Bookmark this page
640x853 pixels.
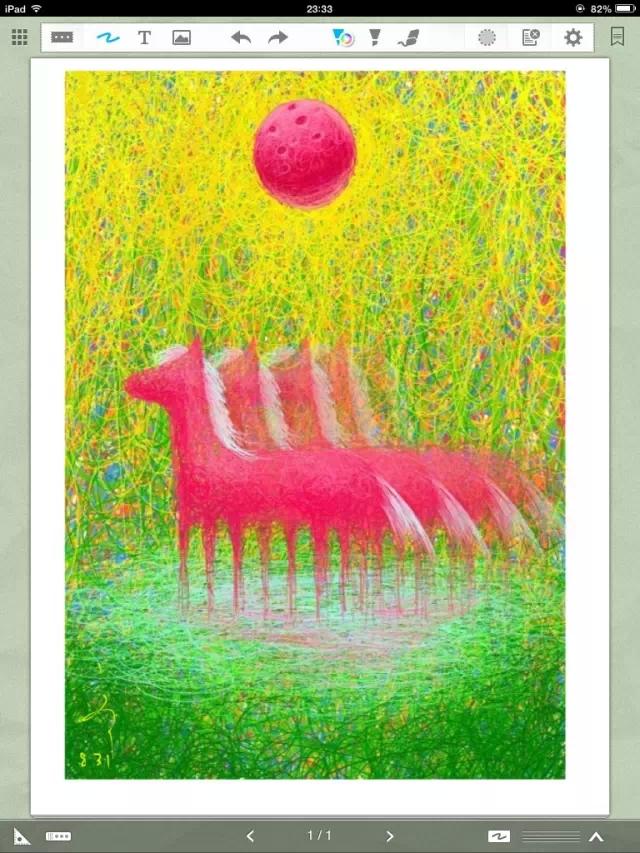coord(617,38)
